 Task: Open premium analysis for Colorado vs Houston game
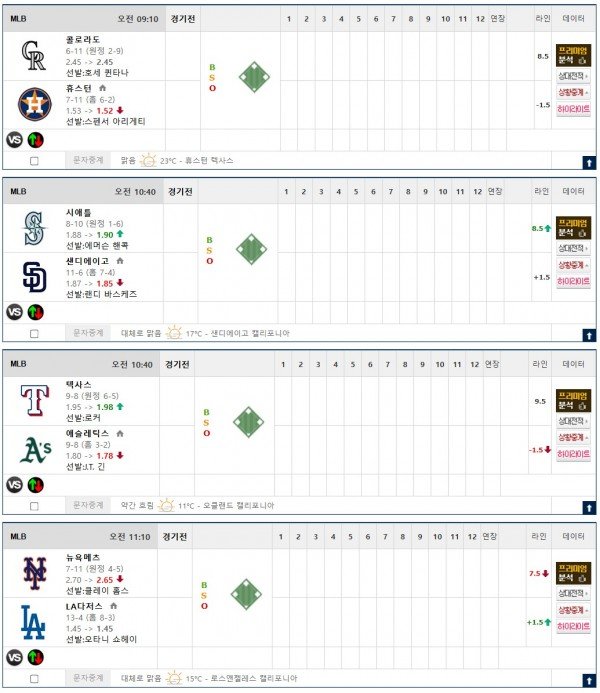coord(573,57)
